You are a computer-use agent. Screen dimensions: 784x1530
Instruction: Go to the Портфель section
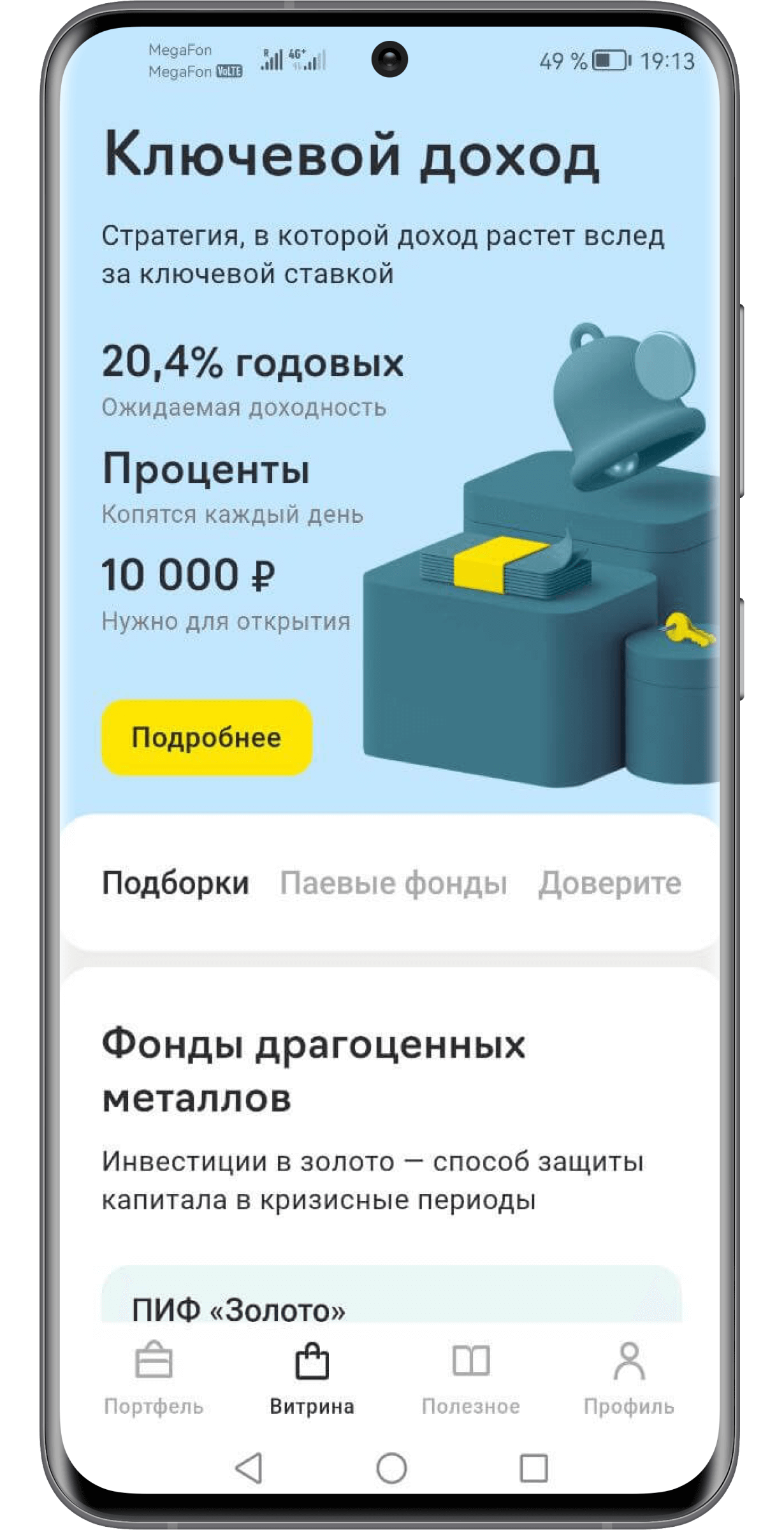(x=154, y=1378)
